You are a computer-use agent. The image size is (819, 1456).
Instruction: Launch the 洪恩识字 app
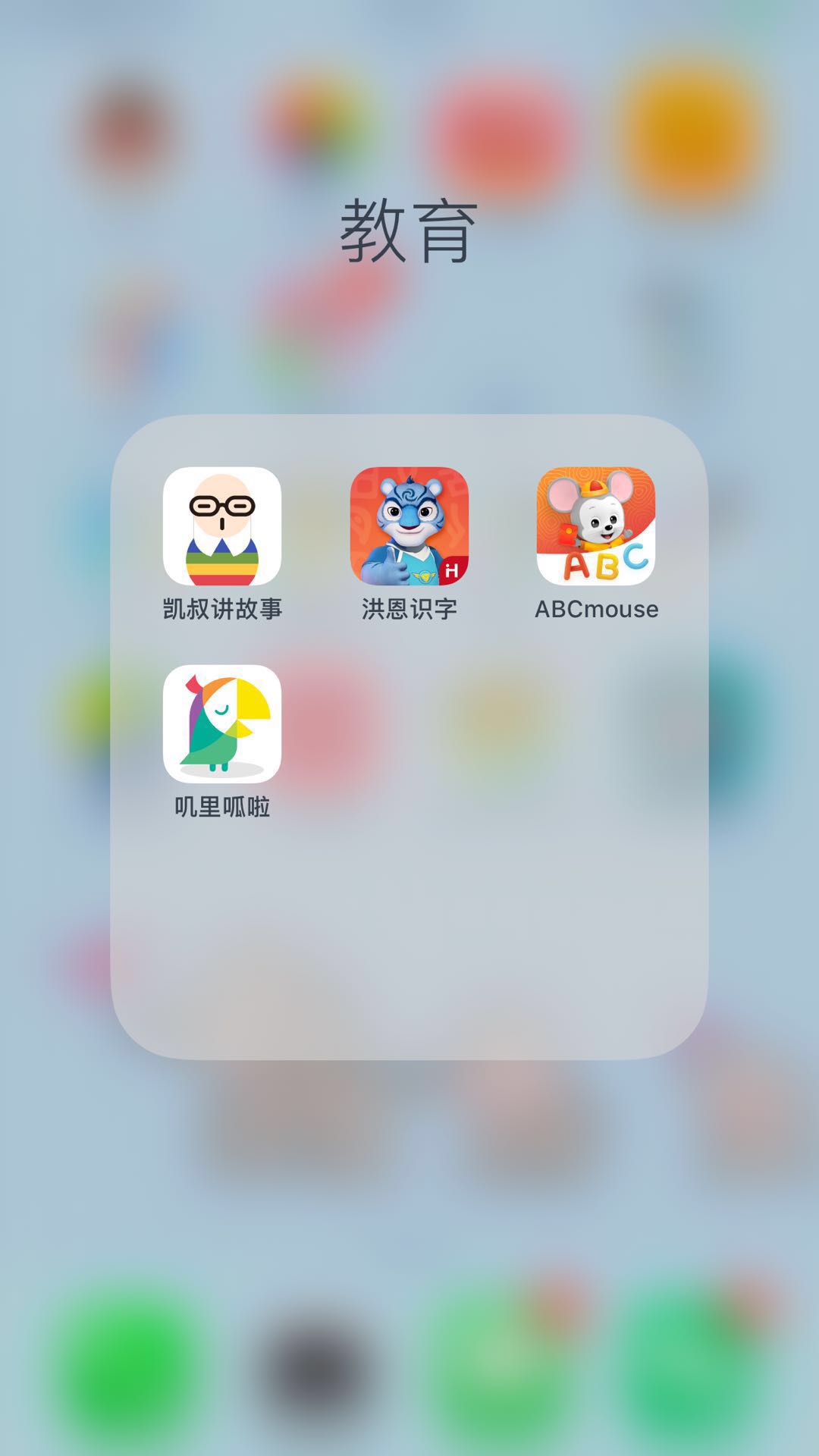pos(409,526)
